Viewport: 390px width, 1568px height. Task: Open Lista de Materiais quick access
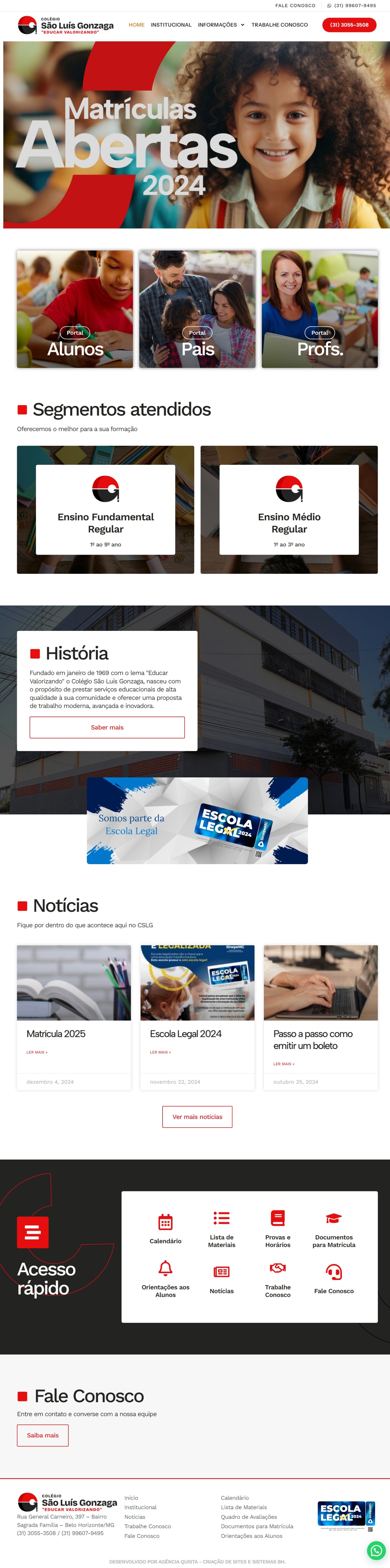(x=221, y=1228)
